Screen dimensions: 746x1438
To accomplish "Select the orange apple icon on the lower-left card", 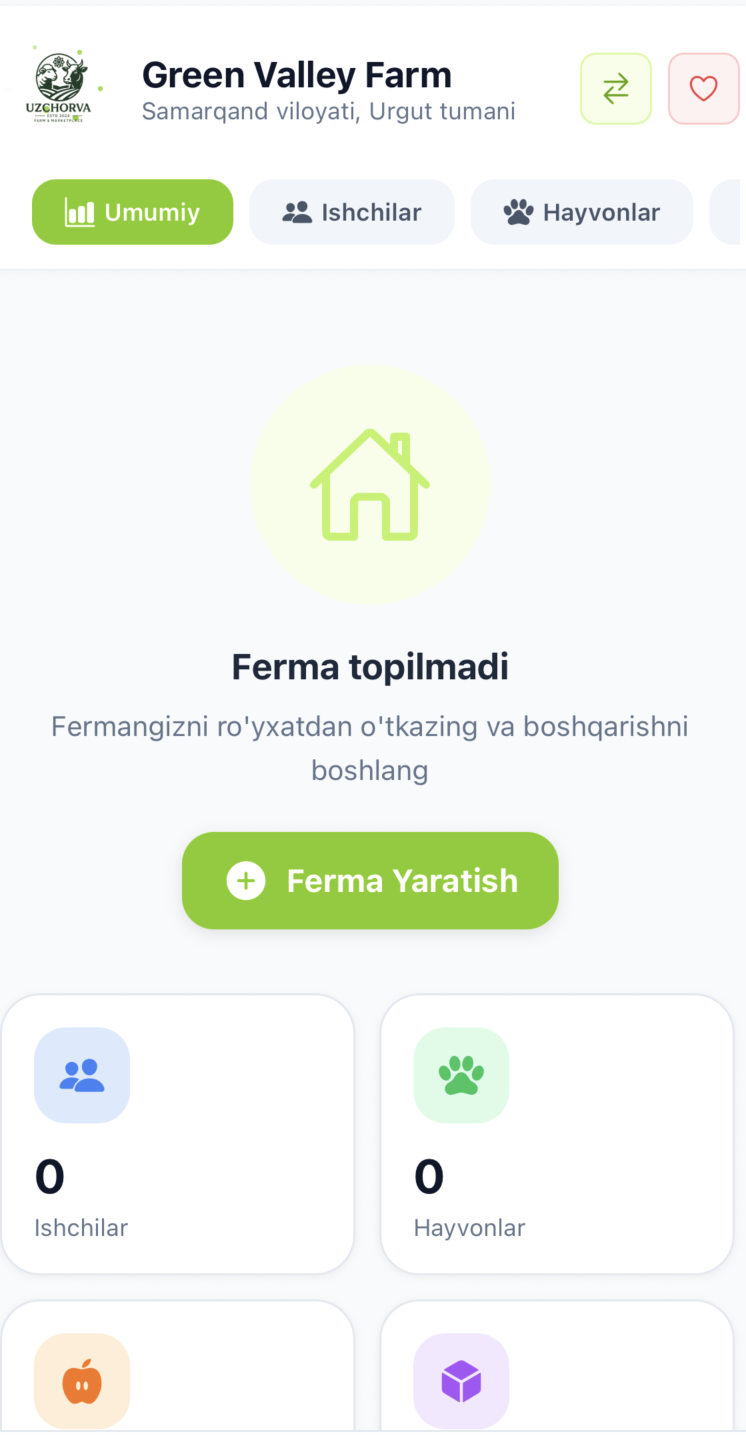I will [81, 1381].
